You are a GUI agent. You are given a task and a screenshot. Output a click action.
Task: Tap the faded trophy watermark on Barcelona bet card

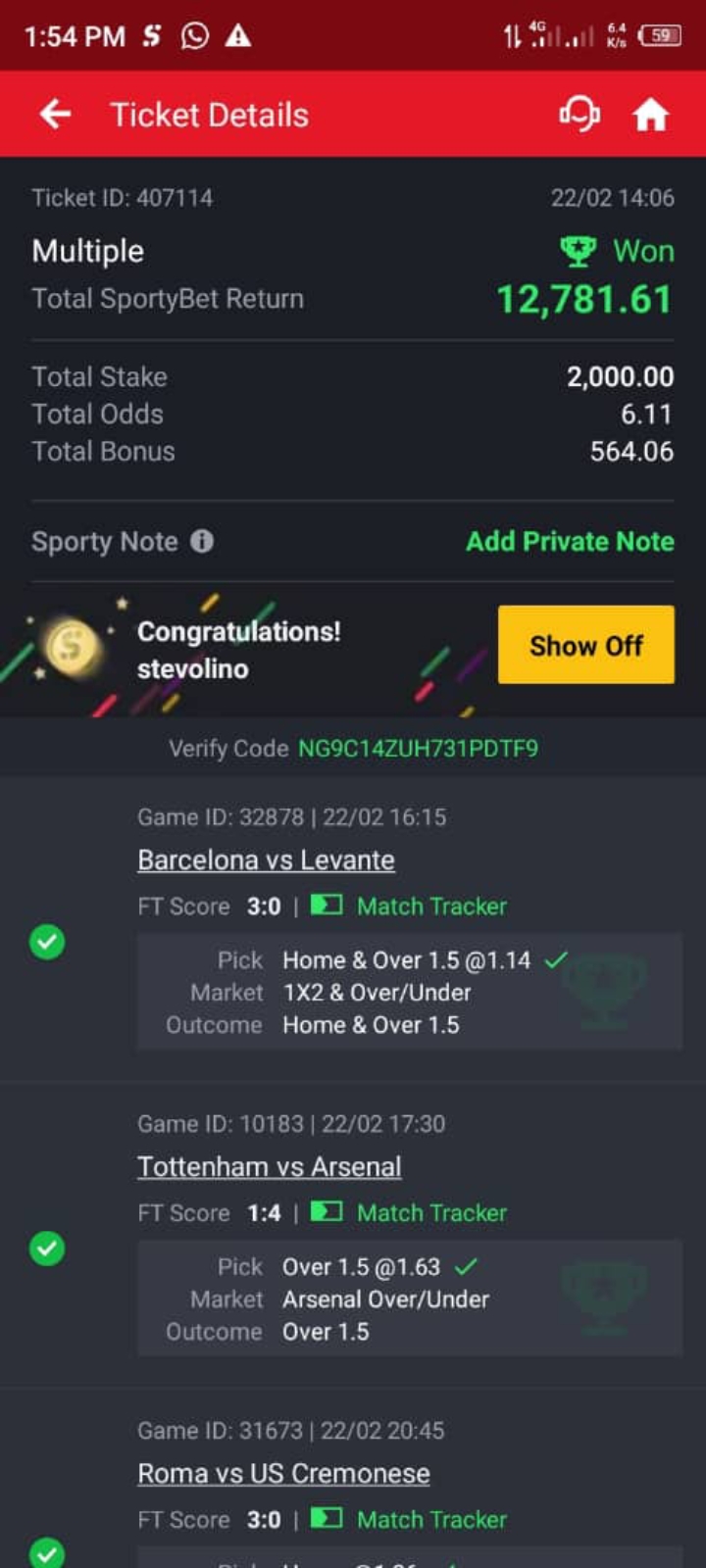point(605,992)
